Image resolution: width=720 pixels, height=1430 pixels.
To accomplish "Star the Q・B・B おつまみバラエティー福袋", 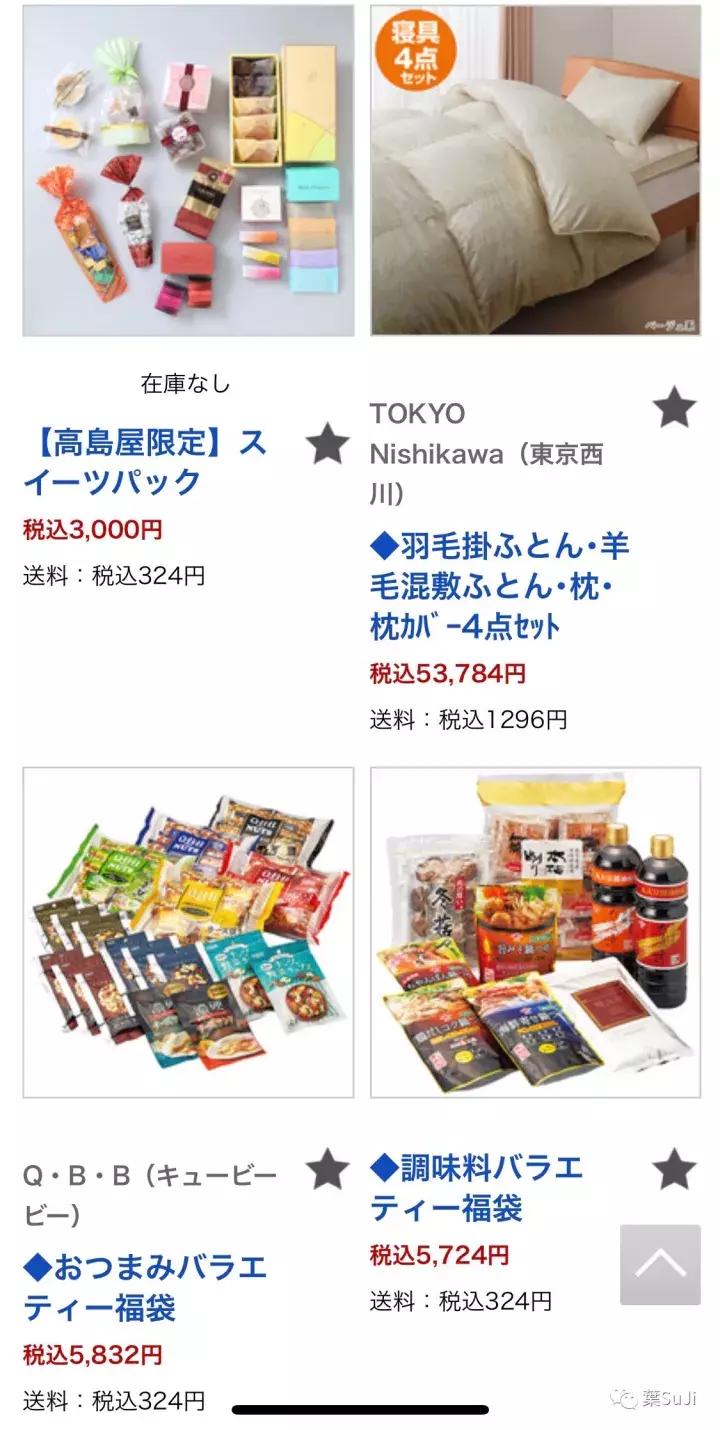I will (327, 1168).
